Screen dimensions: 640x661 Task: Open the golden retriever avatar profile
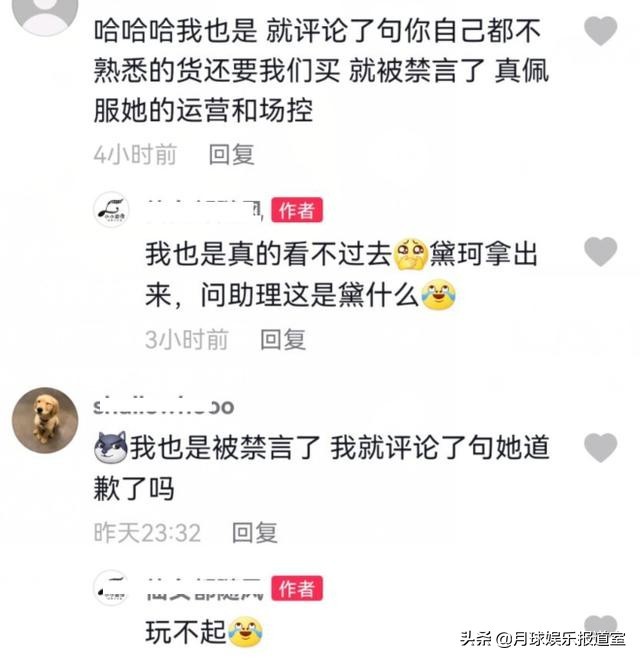[45, 420]
